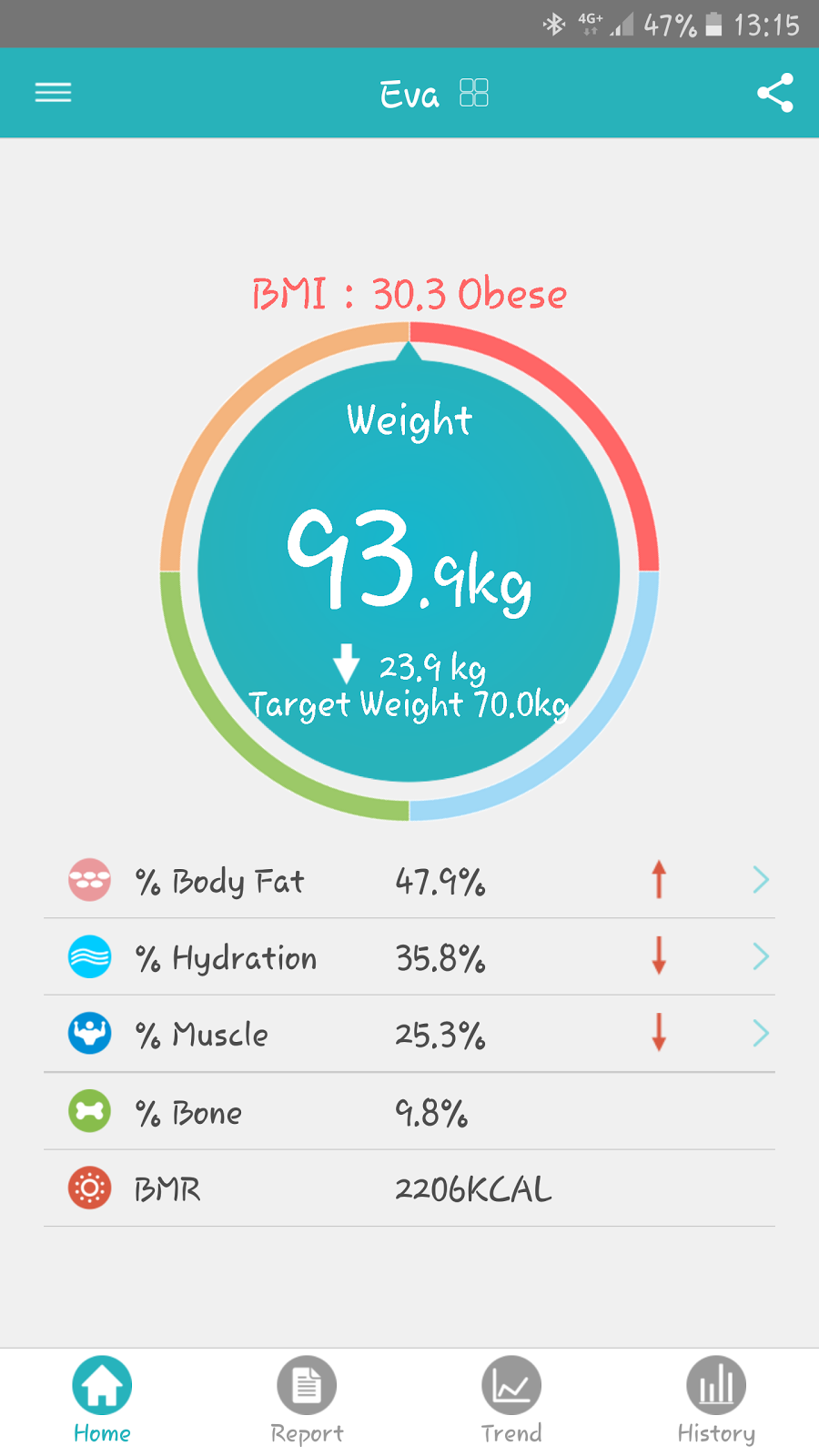Open the user grid next to Eva
This screenshot has width=819, height=1456.
coord(474,93)
